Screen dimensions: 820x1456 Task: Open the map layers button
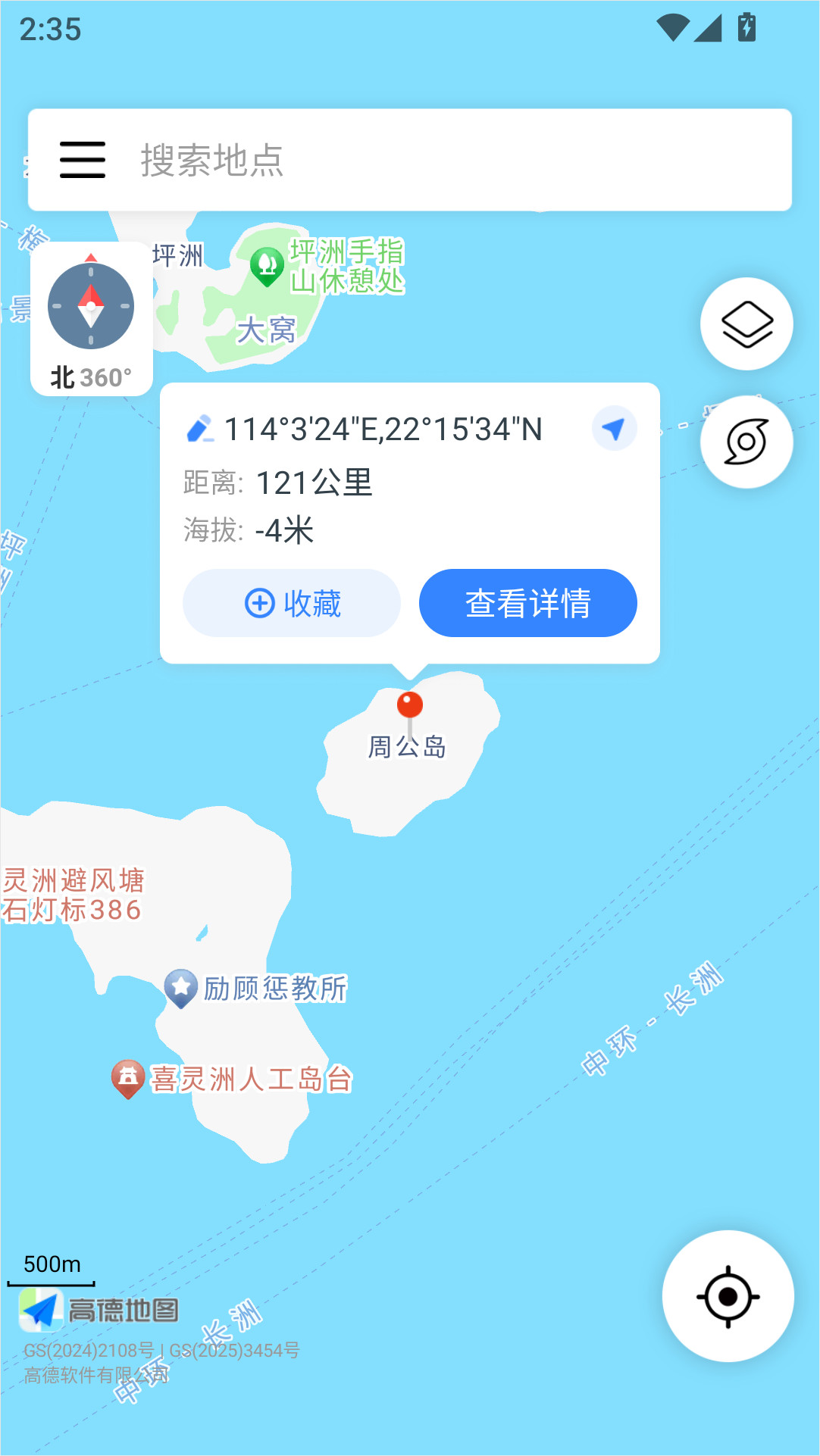746,324
